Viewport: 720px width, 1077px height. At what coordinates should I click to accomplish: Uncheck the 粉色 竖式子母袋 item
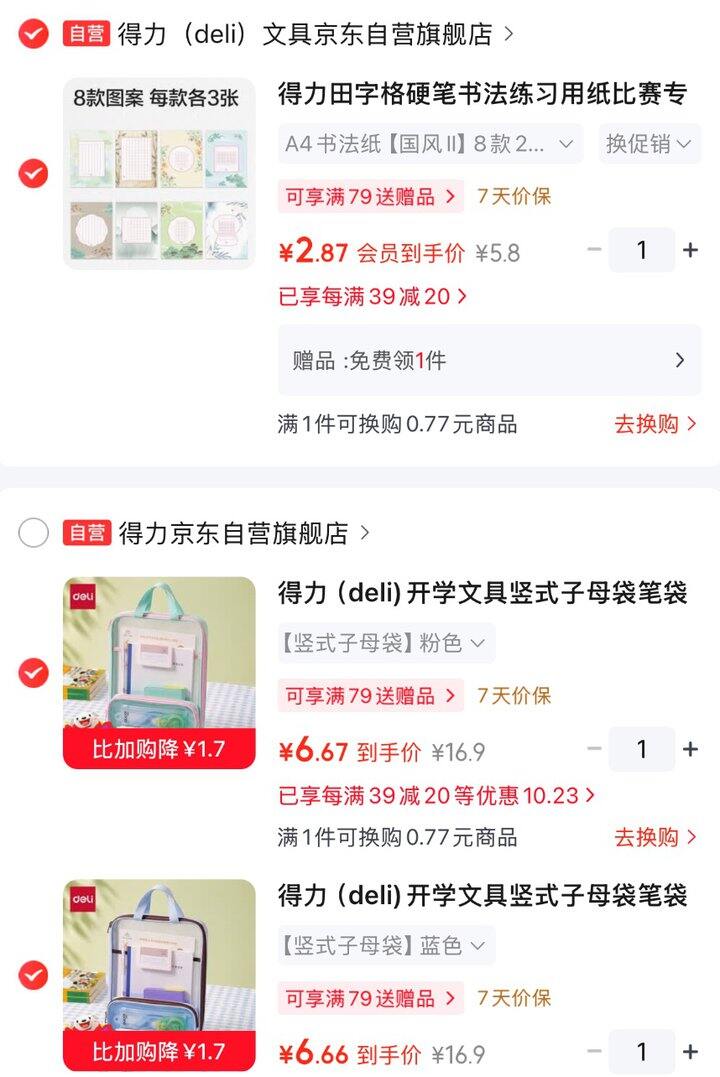(x=33, y=672)
